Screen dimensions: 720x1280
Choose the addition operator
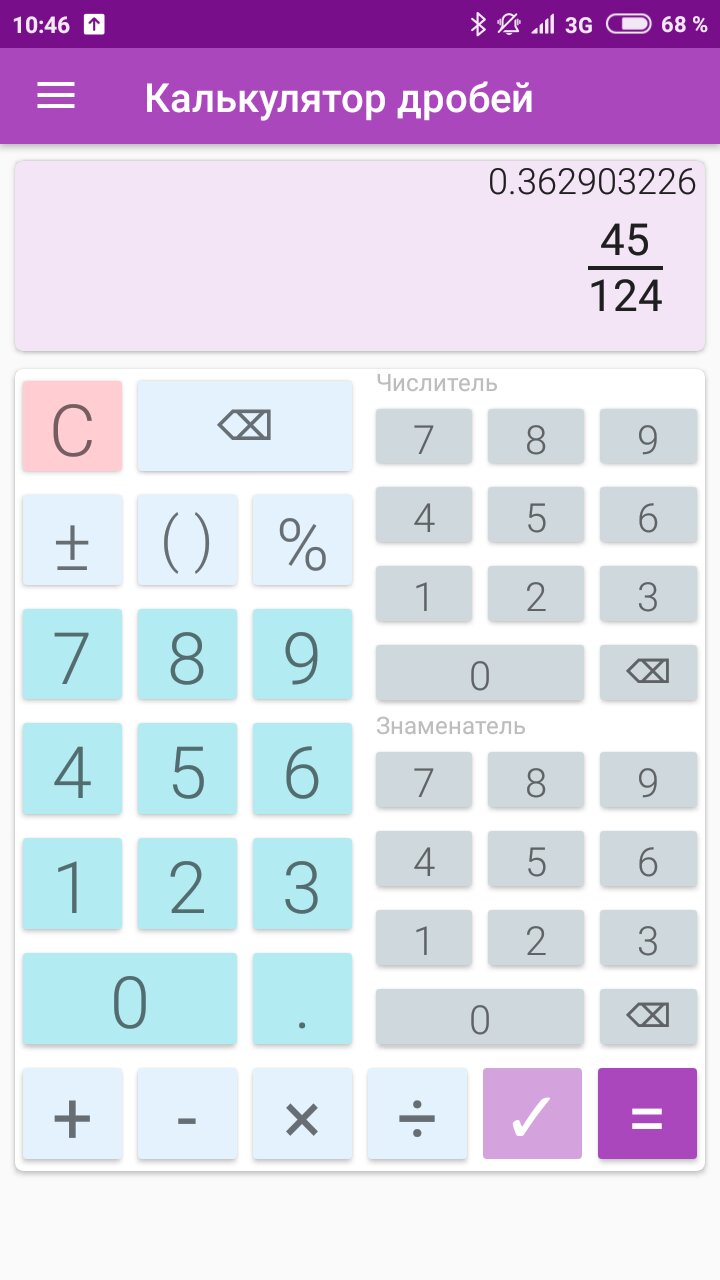click(x=72, y=1114)
